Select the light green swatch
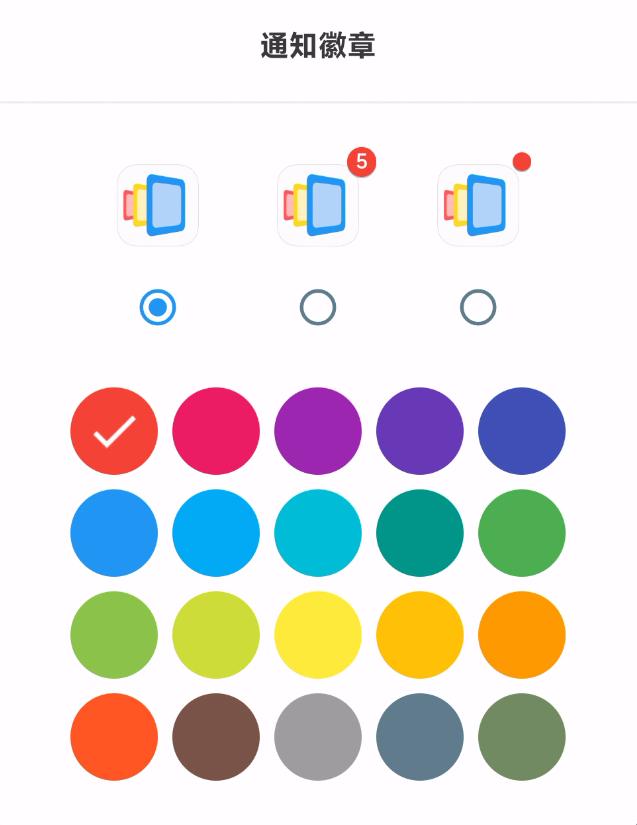This screenshot has height=825, width=637. (114, 635)
